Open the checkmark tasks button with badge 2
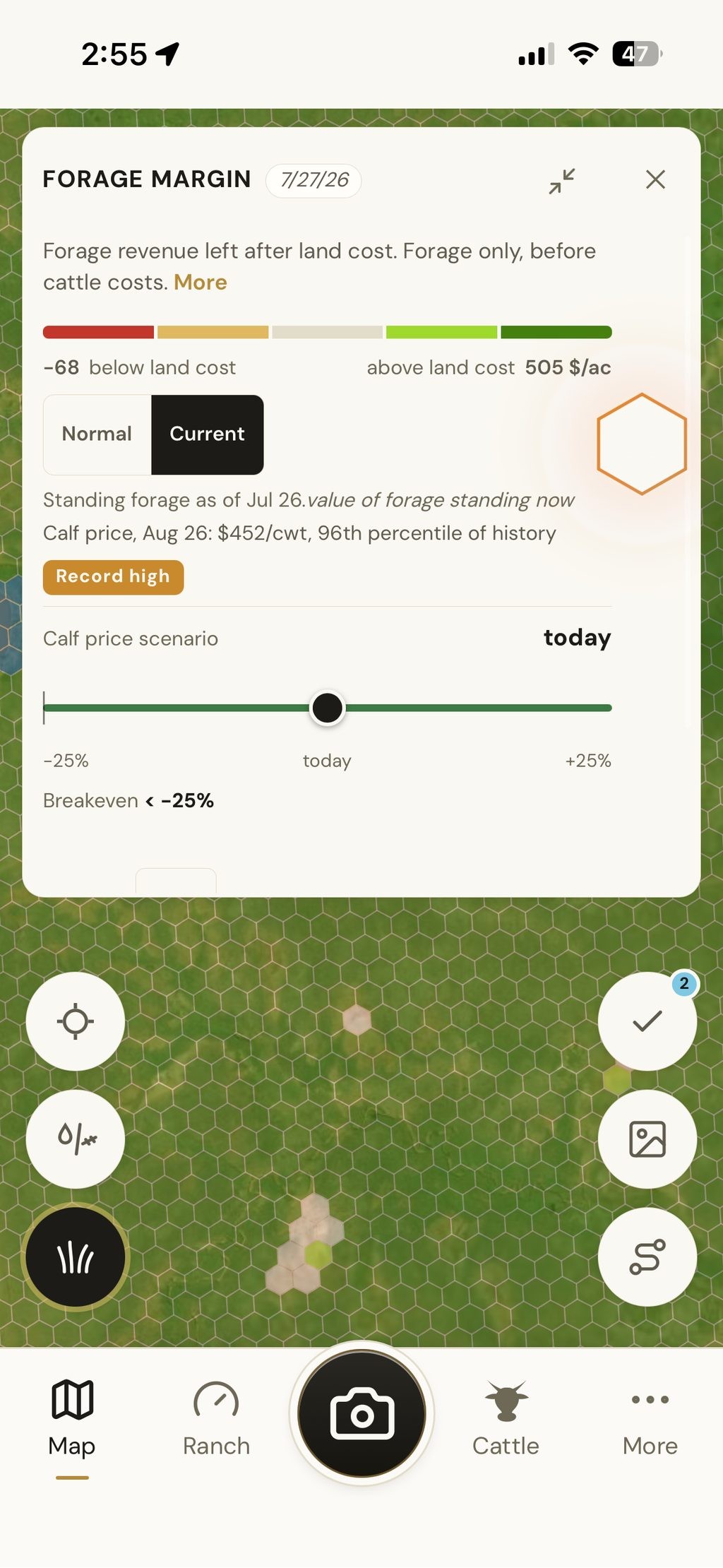This screenshot has width=723, height=1568. (647, 1021)
